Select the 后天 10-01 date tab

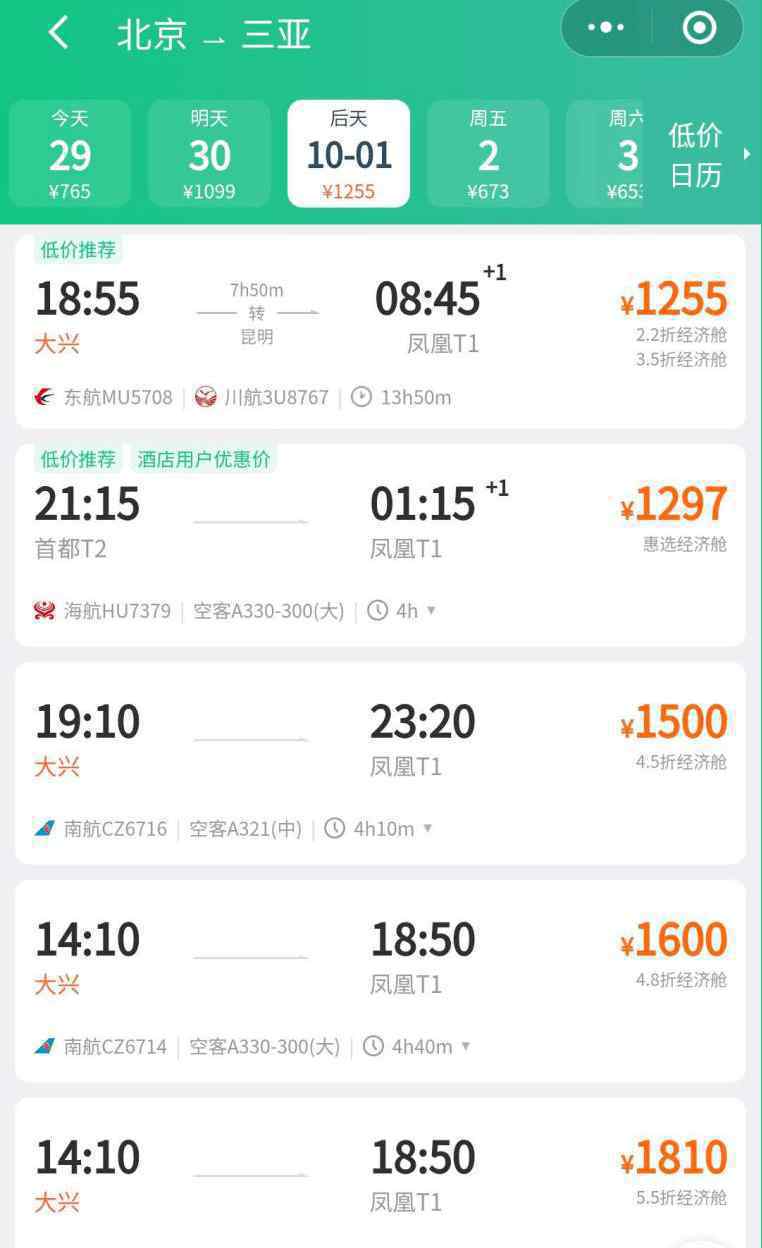pyautogui.click(x=349, y=153)
